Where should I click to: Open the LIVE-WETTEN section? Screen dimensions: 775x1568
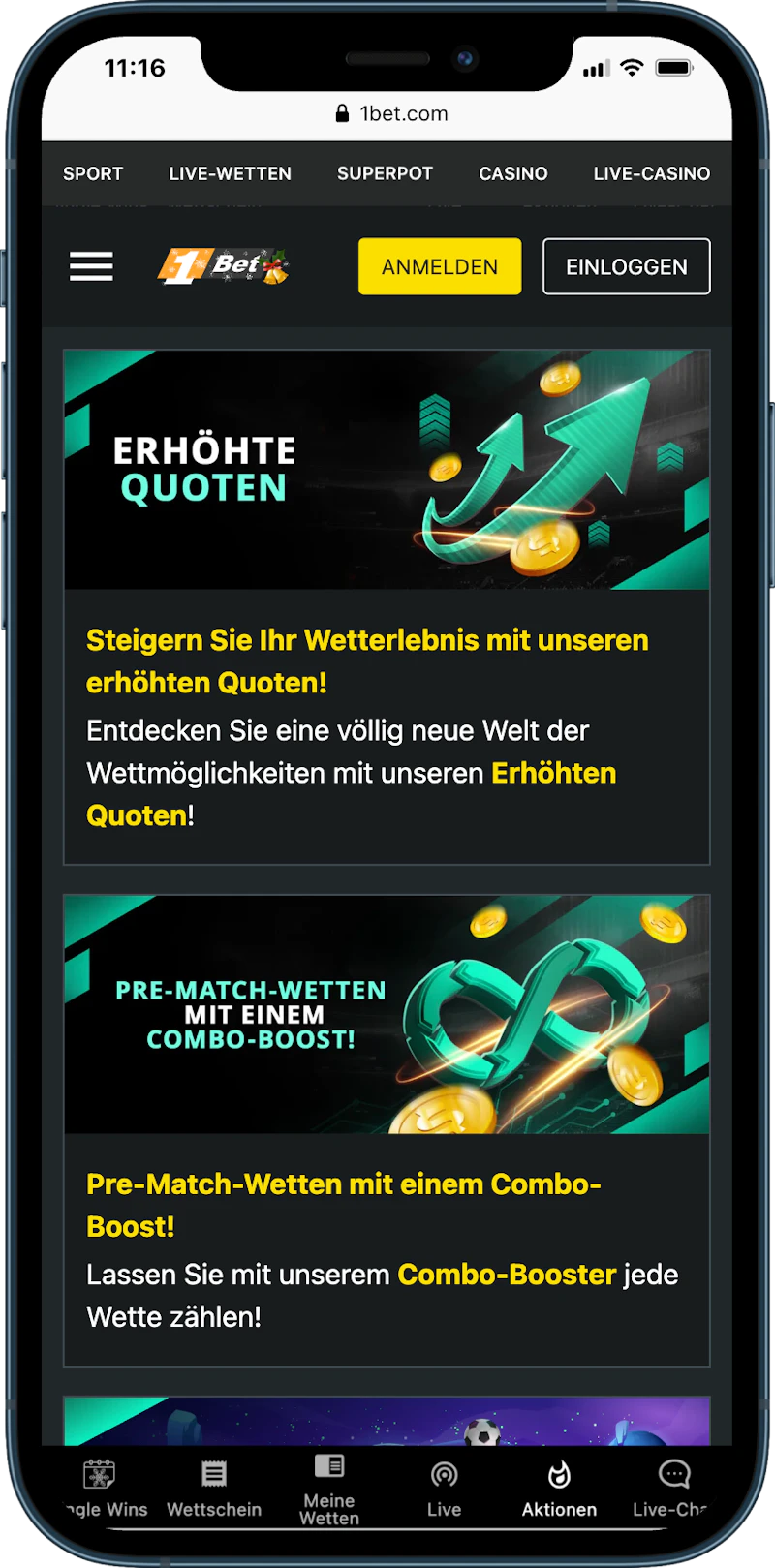coord(230,173)
